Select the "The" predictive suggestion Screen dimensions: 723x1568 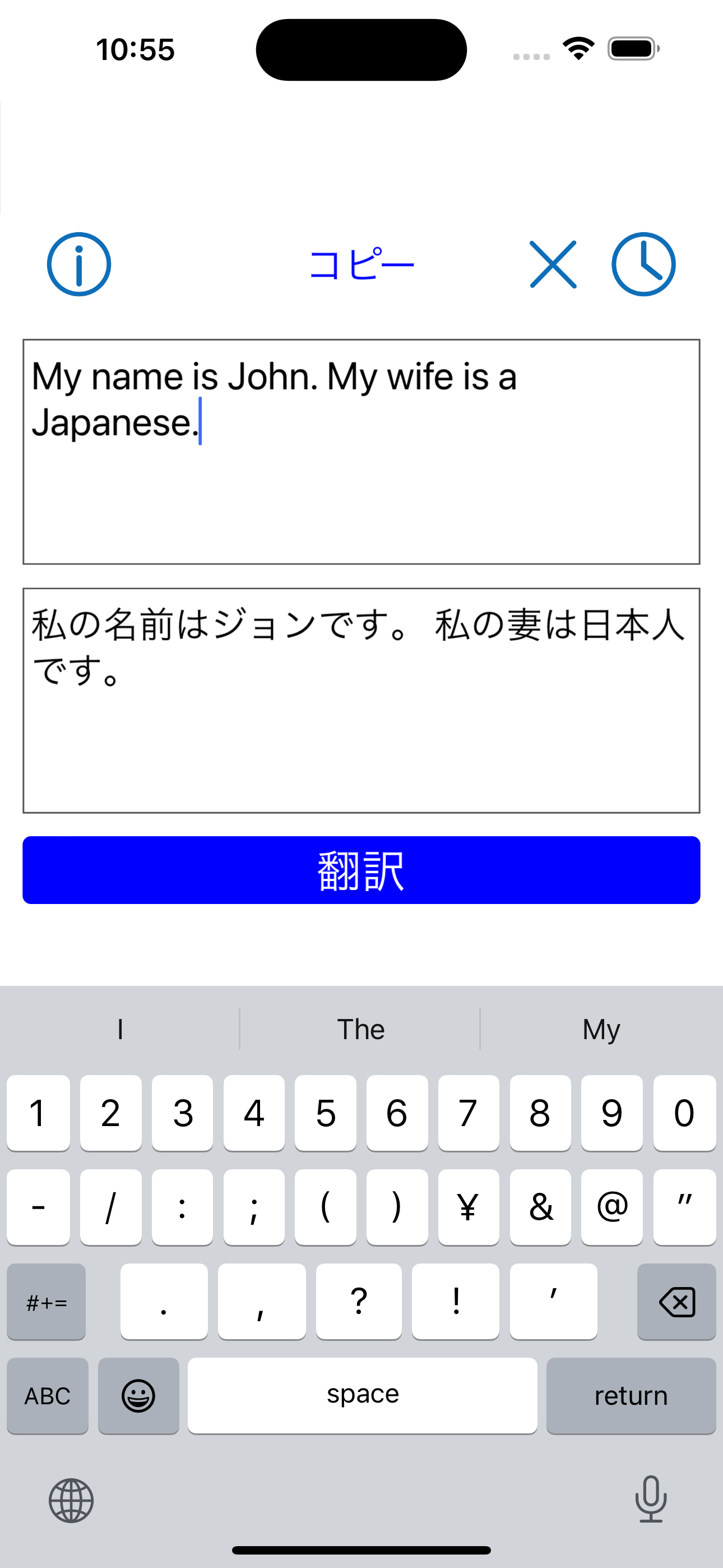(x=361, y=1029)
